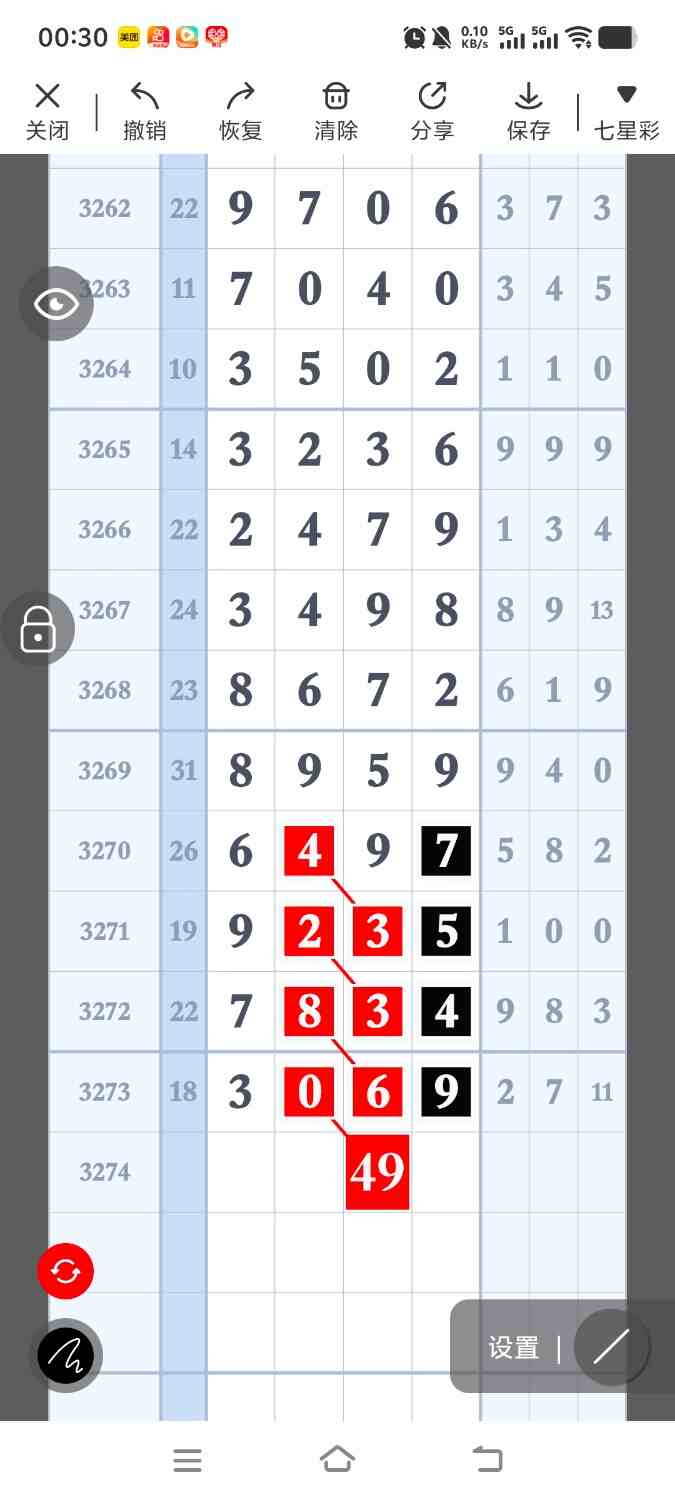Open the 七星彩 lottery type dropdown
The width and height of the screenshot is (675, 1500).
(x=626, y=111)
